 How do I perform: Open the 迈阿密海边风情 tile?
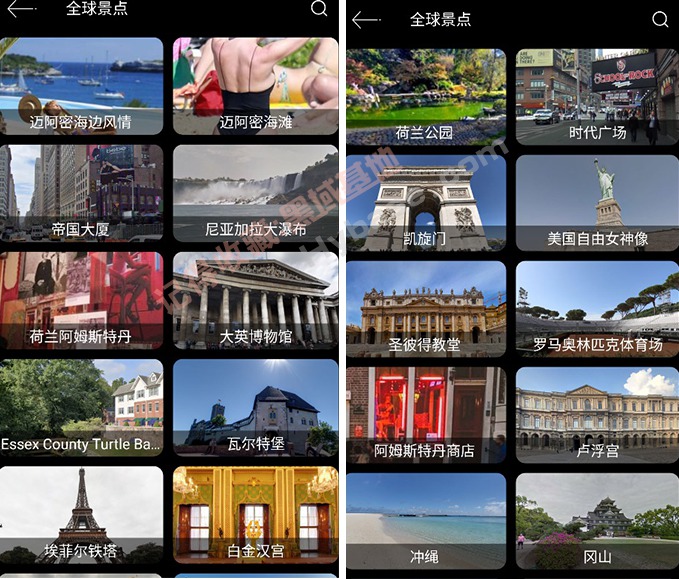point(81,86)
